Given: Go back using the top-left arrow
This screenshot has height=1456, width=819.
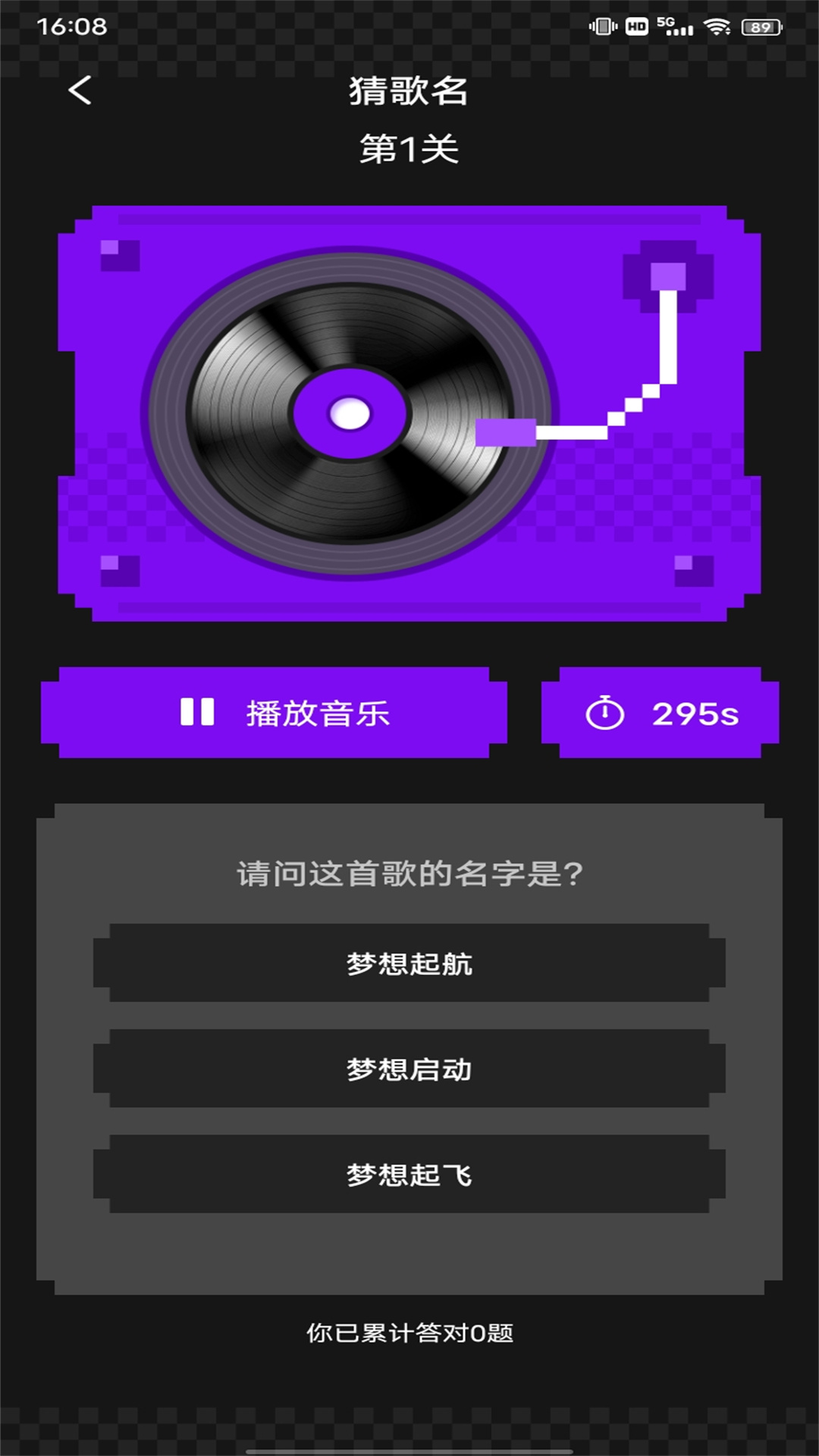Looking at the screenshot, I should click(80, 90).
